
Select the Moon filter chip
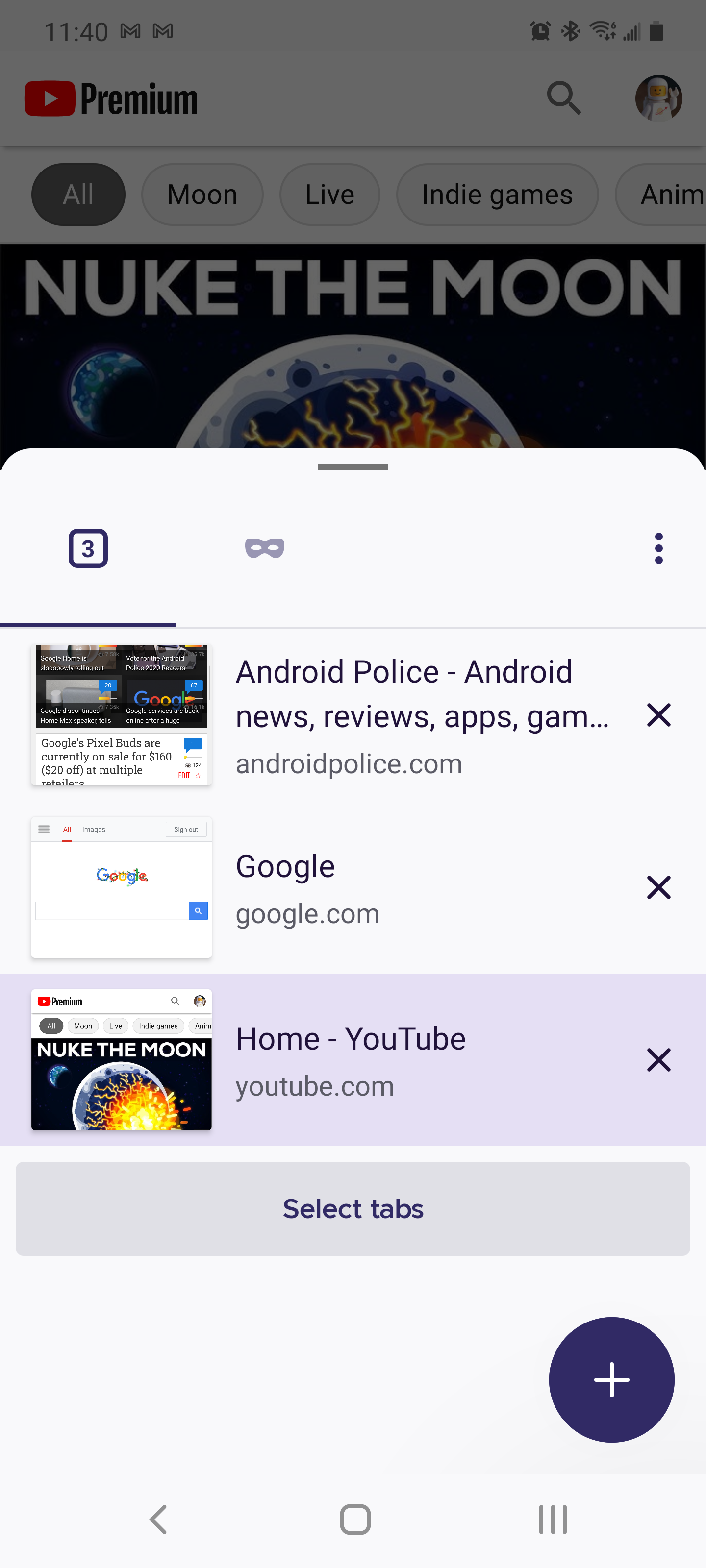coord(202,194)
